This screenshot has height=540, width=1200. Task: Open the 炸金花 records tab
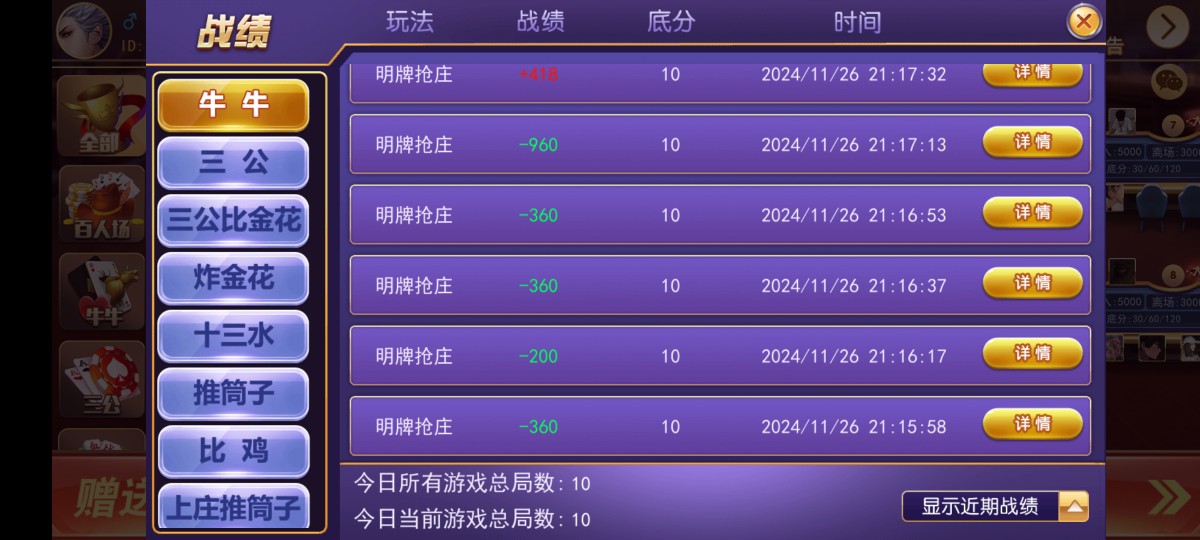click(233, 277)
